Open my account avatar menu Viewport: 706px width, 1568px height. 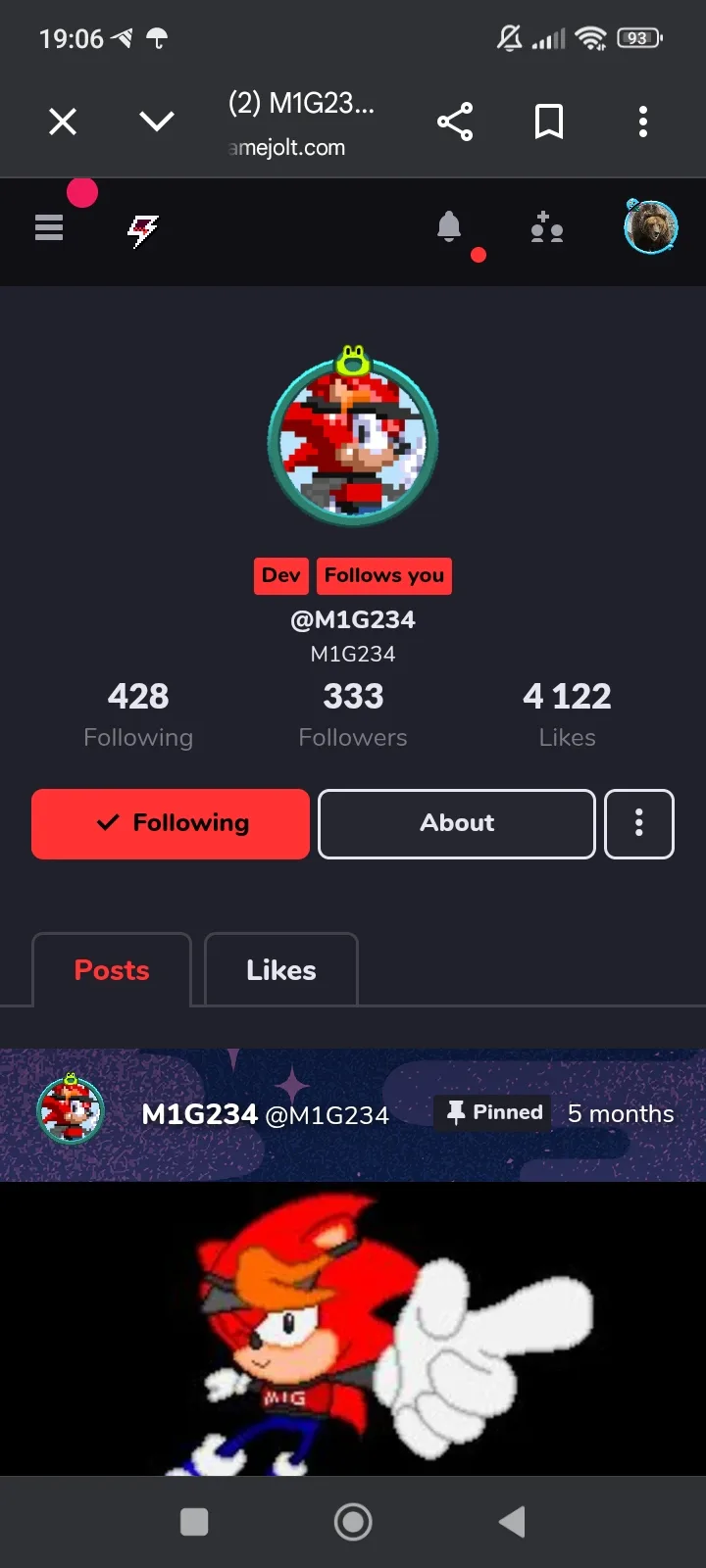point(650,227)
